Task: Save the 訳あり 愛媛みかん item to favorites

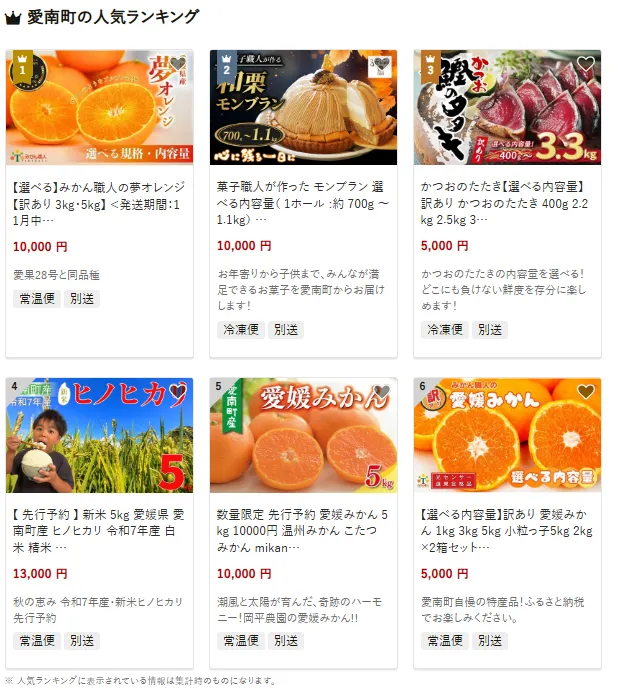Action: [586, 392]
